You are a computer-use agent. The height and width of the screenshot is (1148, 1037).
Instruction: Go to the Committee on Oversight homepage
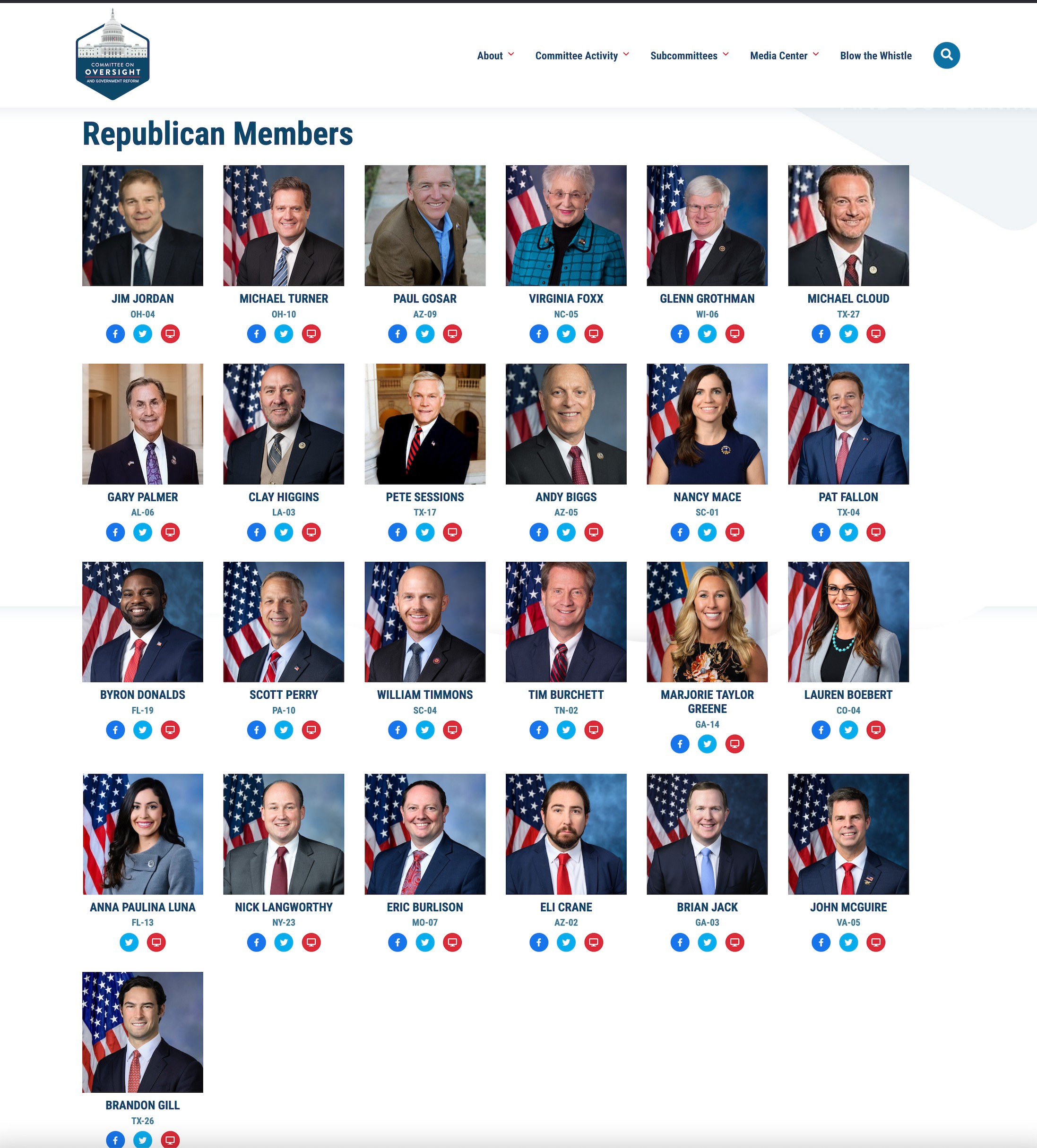[x=113, y=55]
